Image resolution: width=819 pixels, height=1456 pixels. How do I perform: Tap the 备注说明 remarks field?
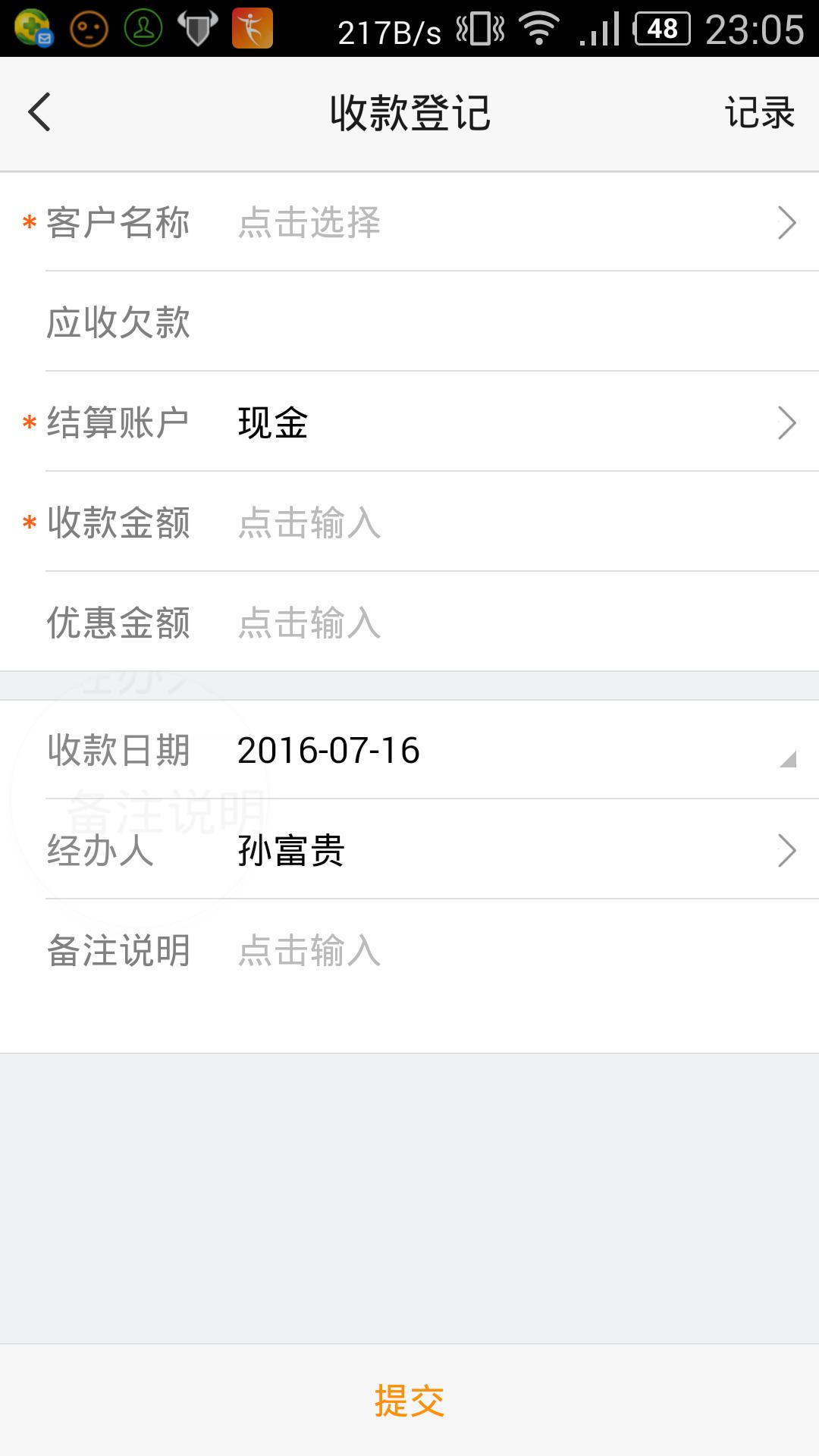500,950
